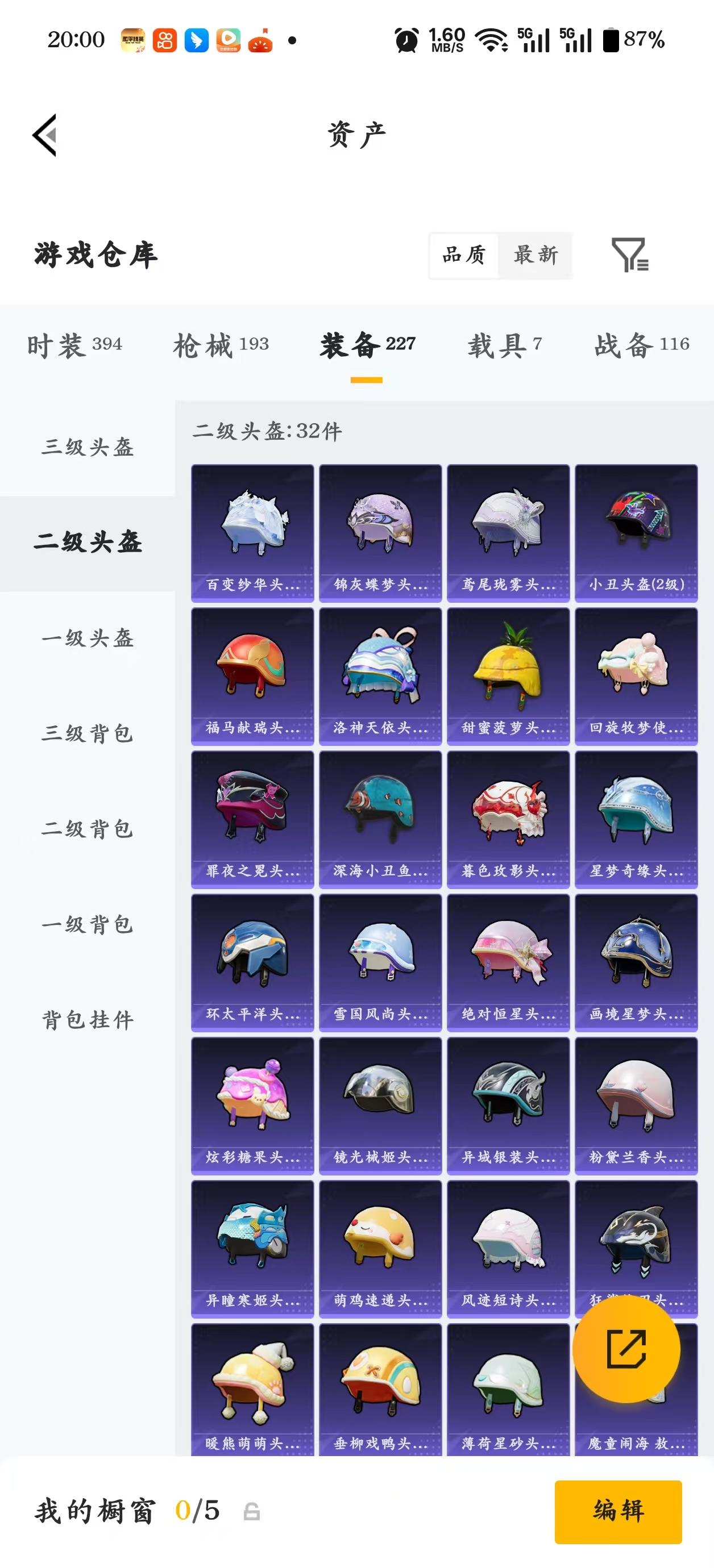This screenshot has width=714, height=1568.
Task: Select 一级头盔 in the side menu
Action: (88, 639)
